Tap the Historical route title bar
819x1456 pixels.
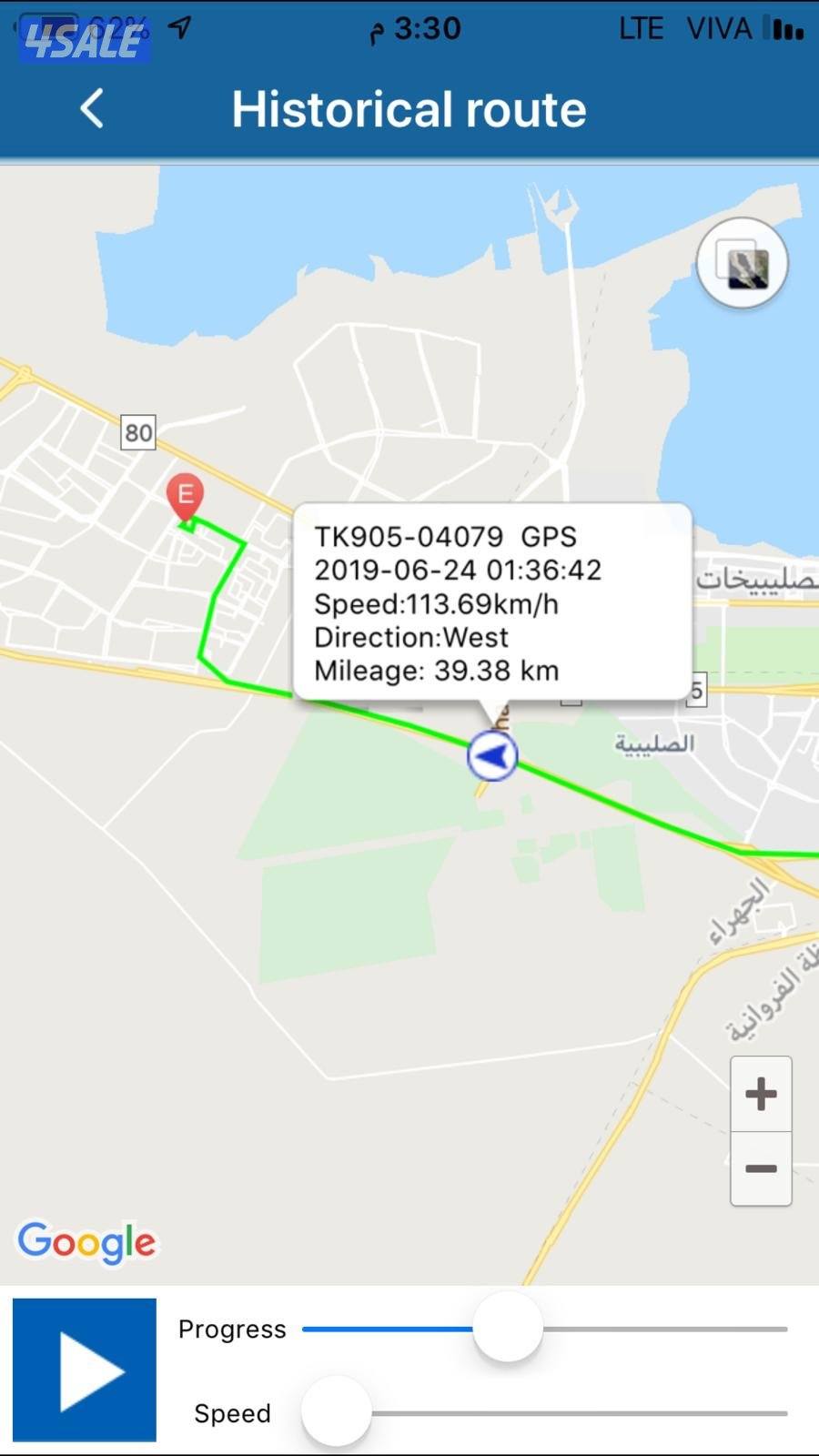409,108
